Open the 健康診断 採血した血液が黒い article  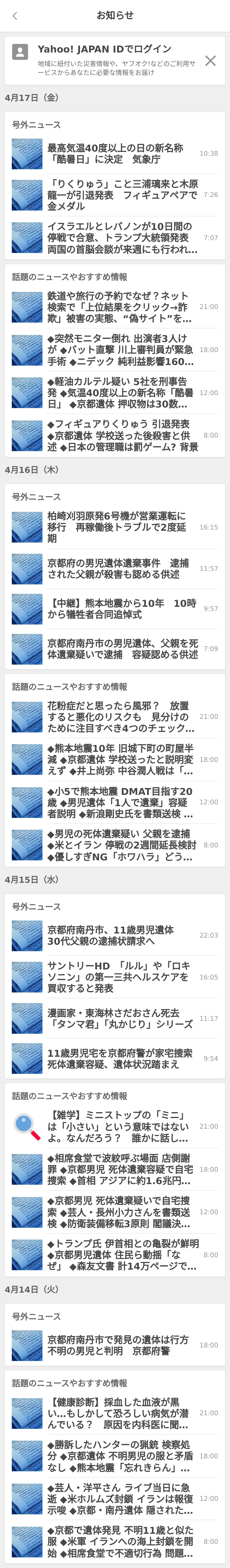tap(115, 1413)
